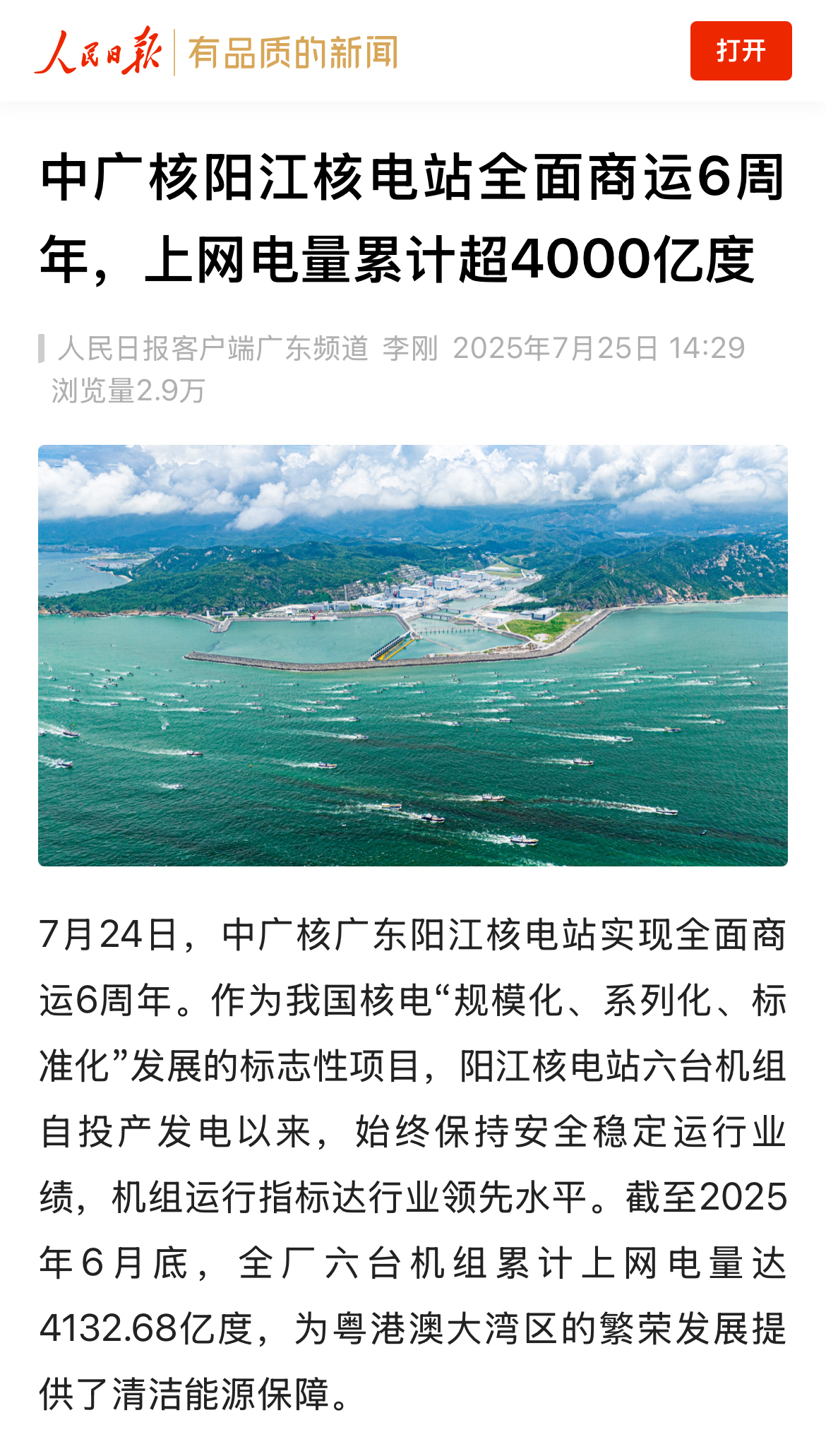826x1456 pixels.
Task: Tap the red 打开 button
Action: coord(741,51)
